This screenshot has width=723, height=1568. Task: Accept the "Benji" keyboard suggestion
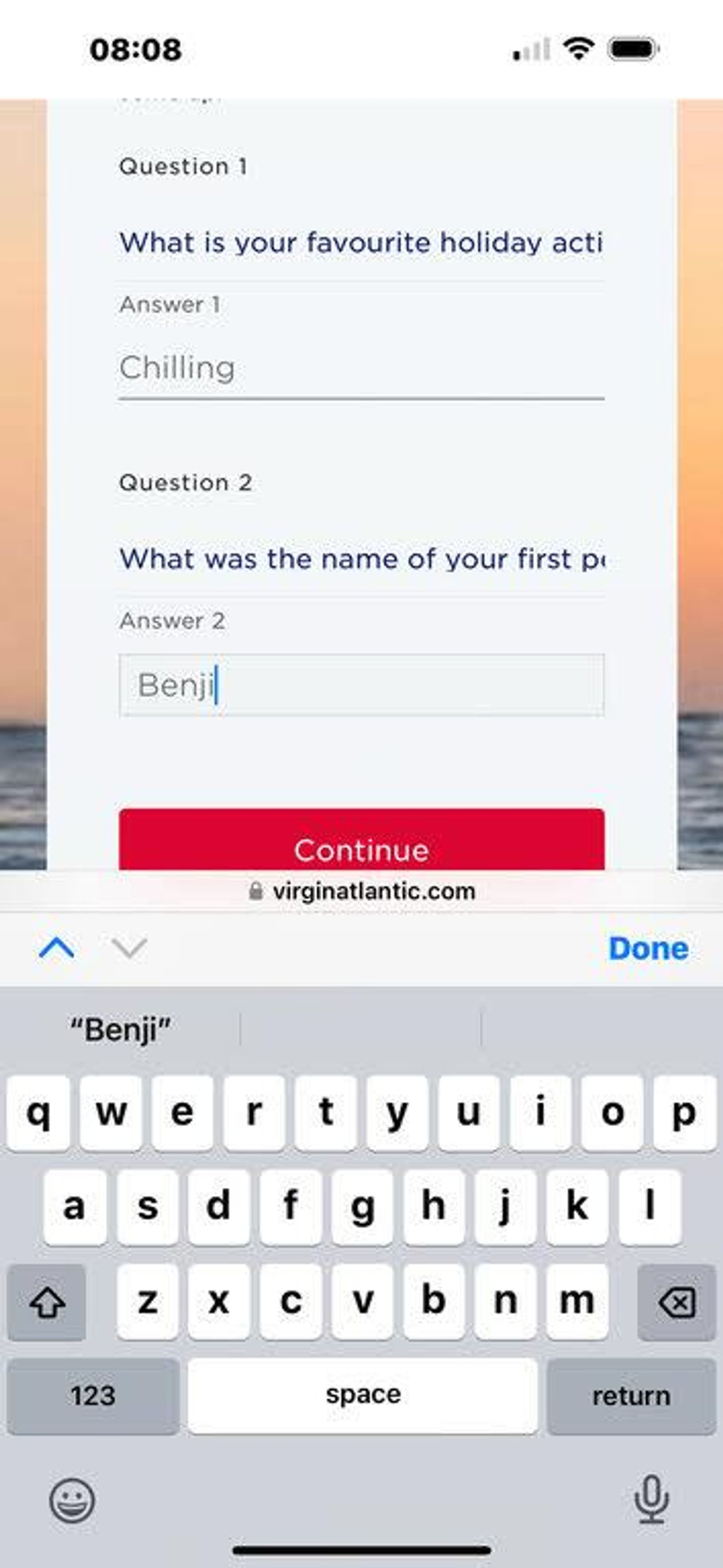click(120, 1030)
